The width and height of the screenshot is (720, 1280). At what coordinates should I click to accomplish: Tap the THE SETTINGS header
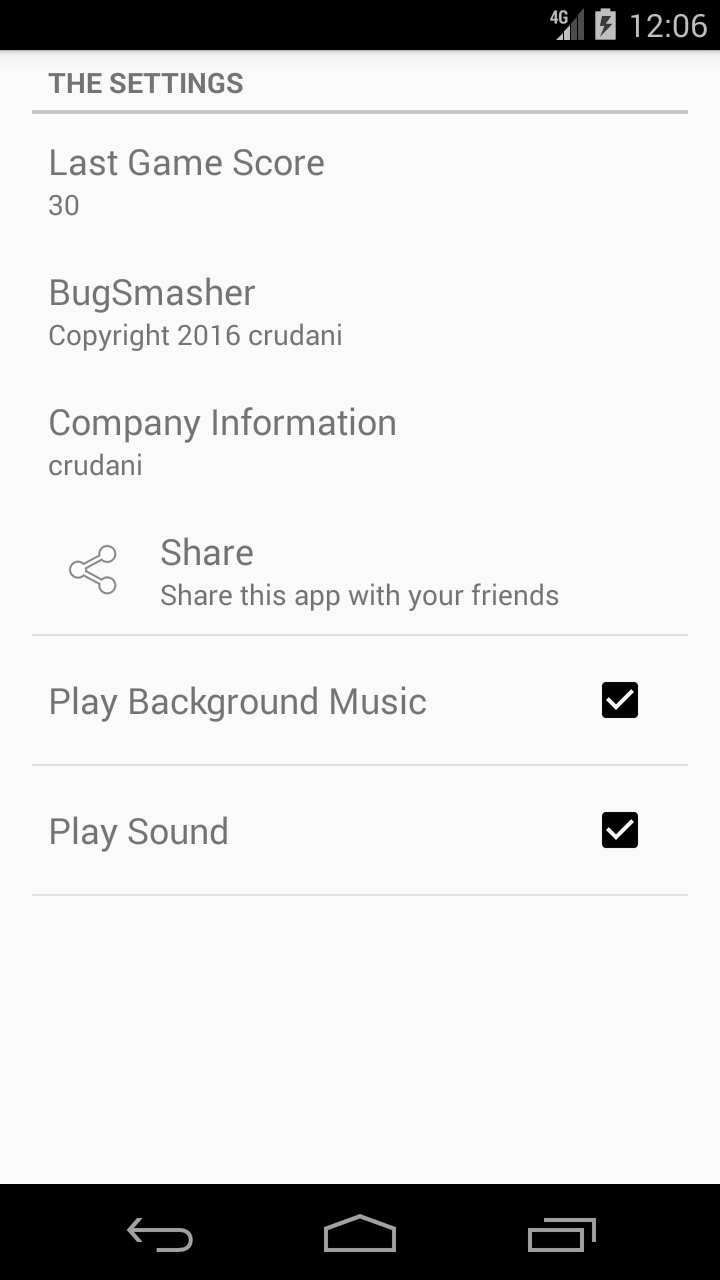[145, 83]
